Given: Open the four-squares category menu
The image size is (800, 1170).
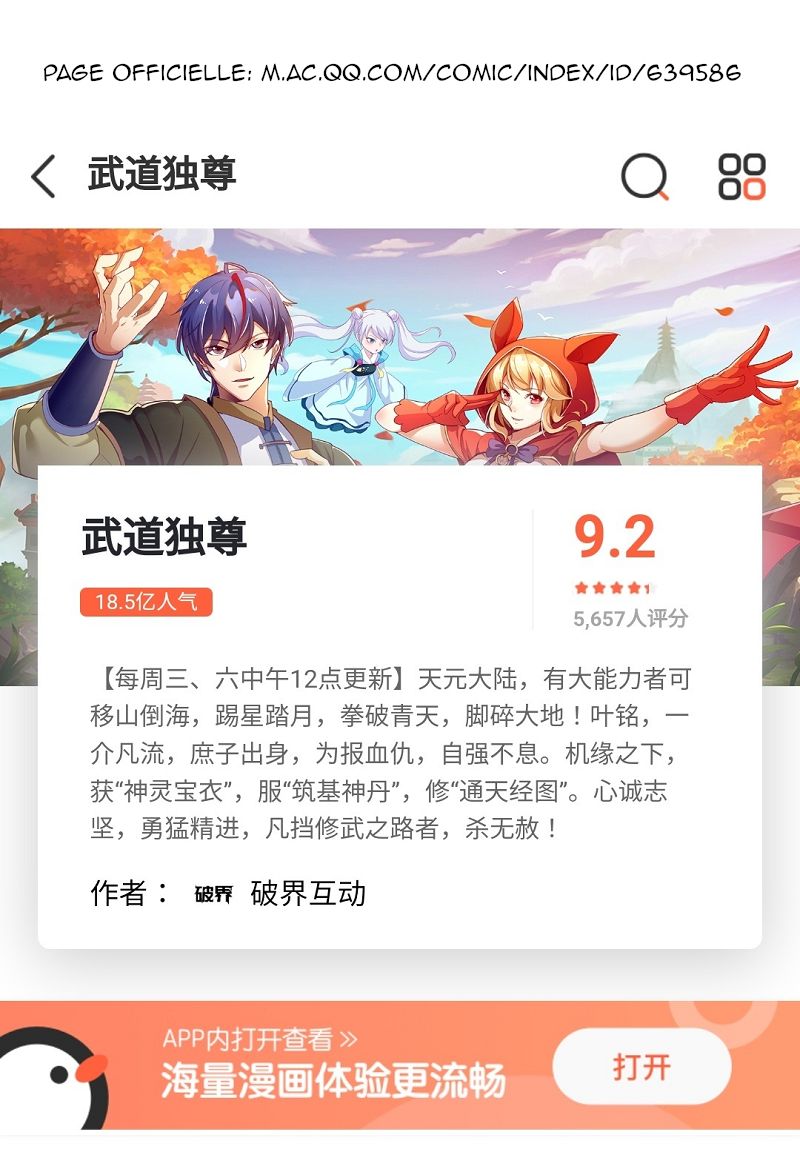Looking at the screenshot, I should pos(742,177).
